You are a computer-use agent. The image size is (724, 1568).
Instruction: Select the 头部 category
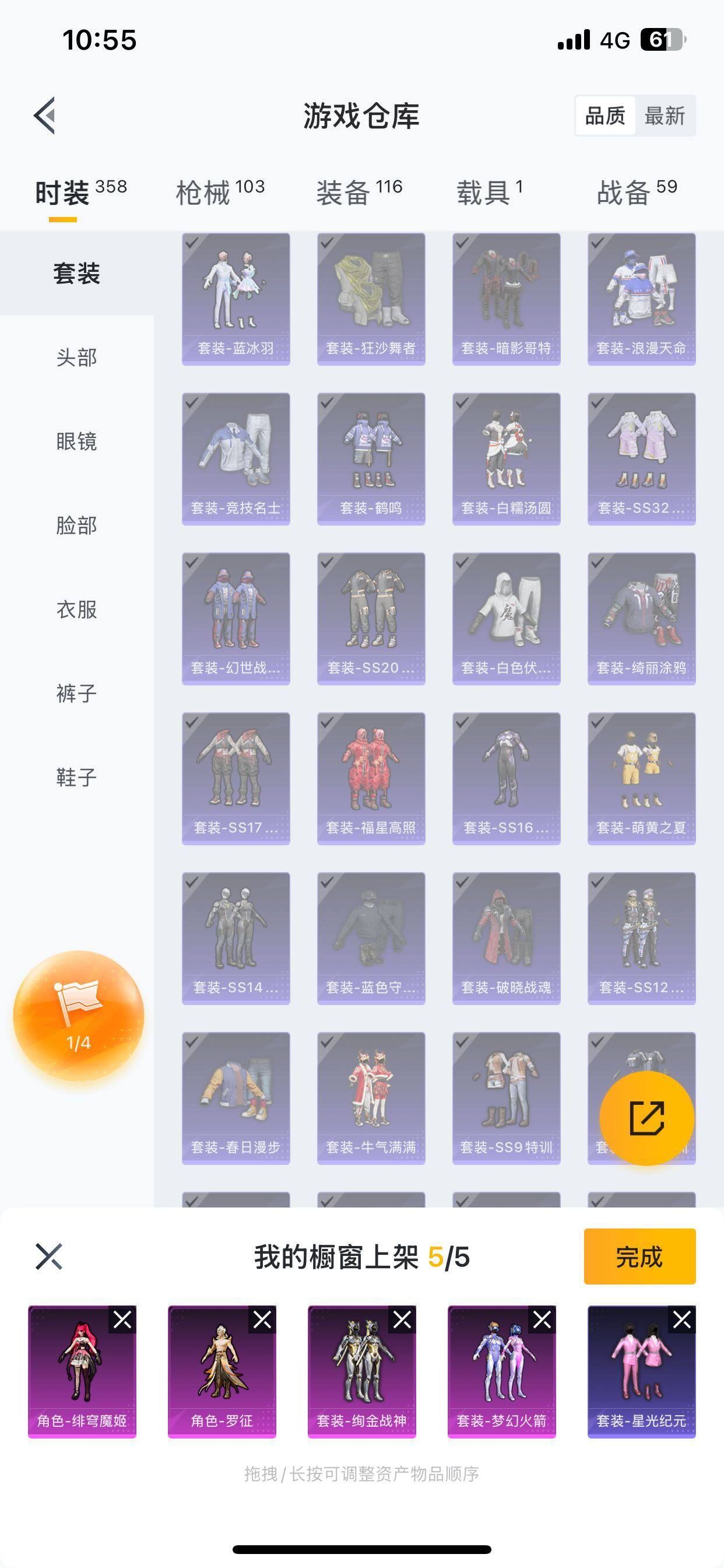pyautogui.click(x=77, y=358)
